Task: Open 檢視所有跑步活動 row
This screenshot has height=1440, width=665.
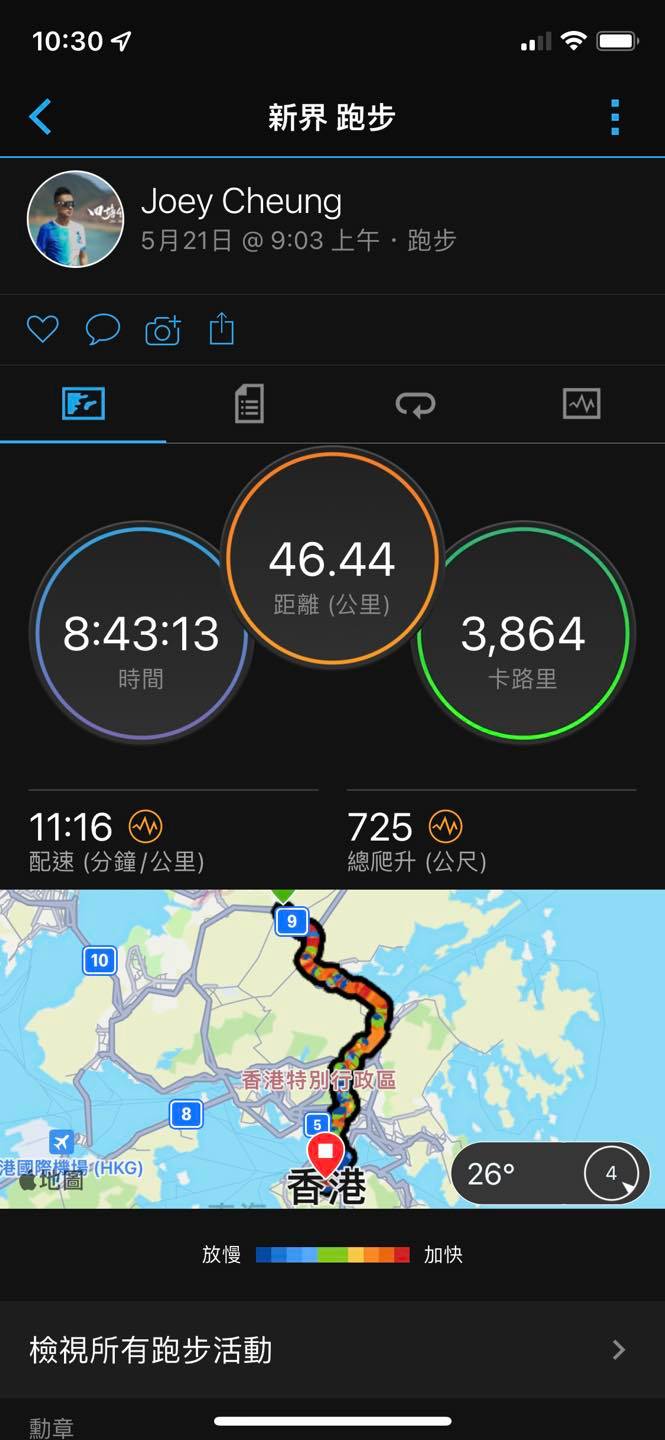Action: pos(332,1350)
